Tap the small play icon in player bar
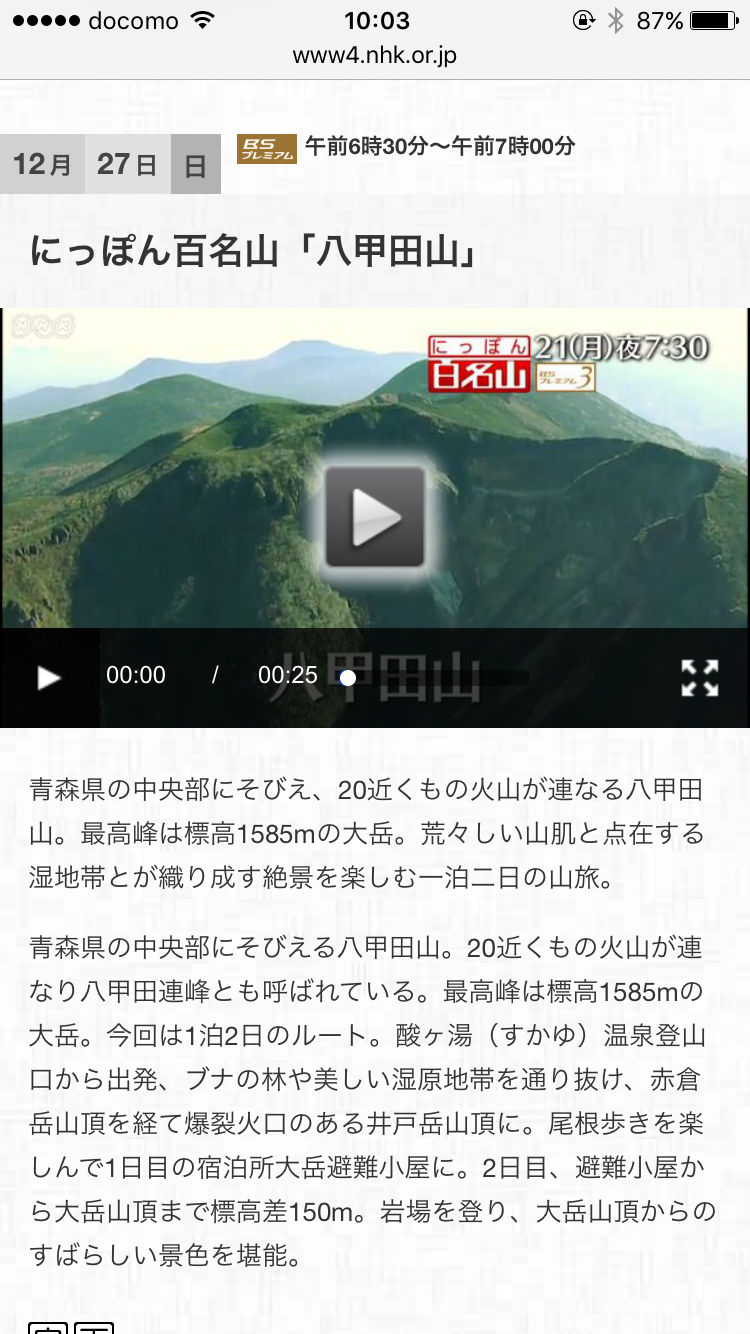 [49, 678]
